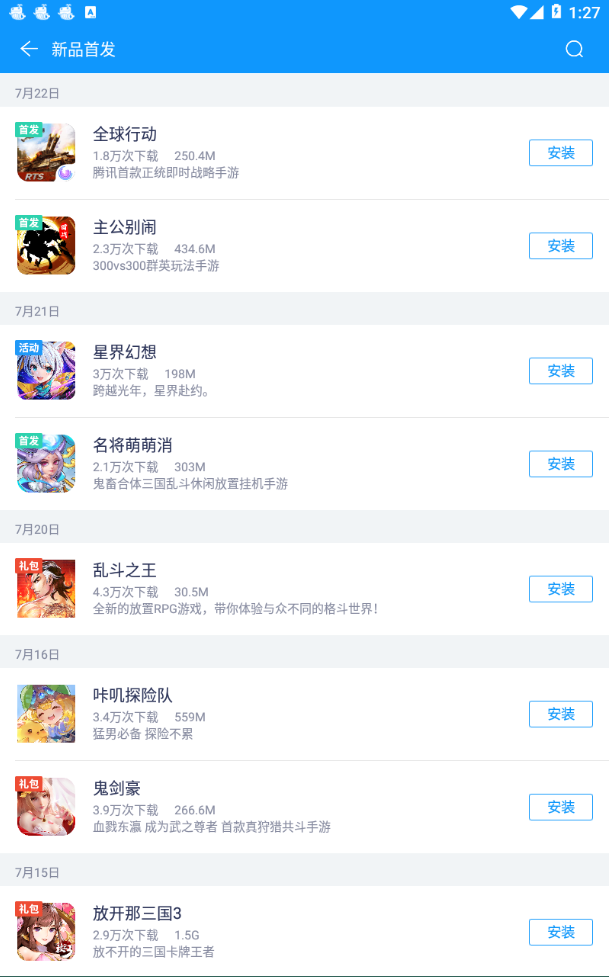The width and height of the screenshot is (609, 977).
Task: Open the 名将萌萌消 app page
Action: pyautogui.click(x=132, y=445)
